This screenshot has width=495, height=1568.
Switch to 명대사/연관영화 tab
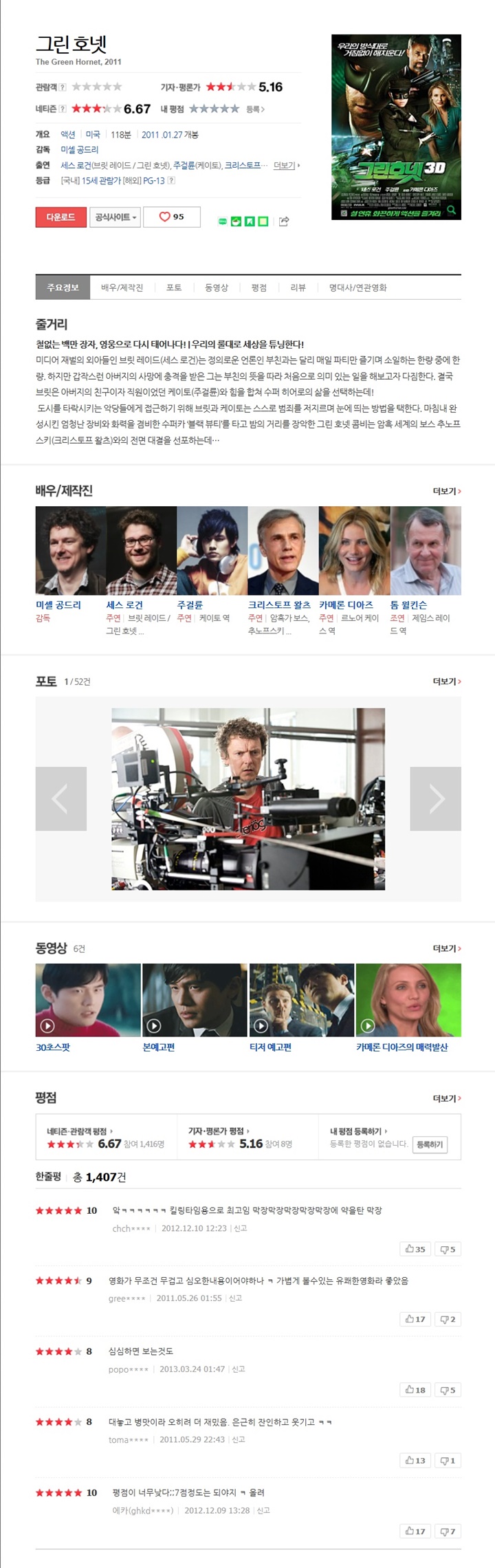357,287
